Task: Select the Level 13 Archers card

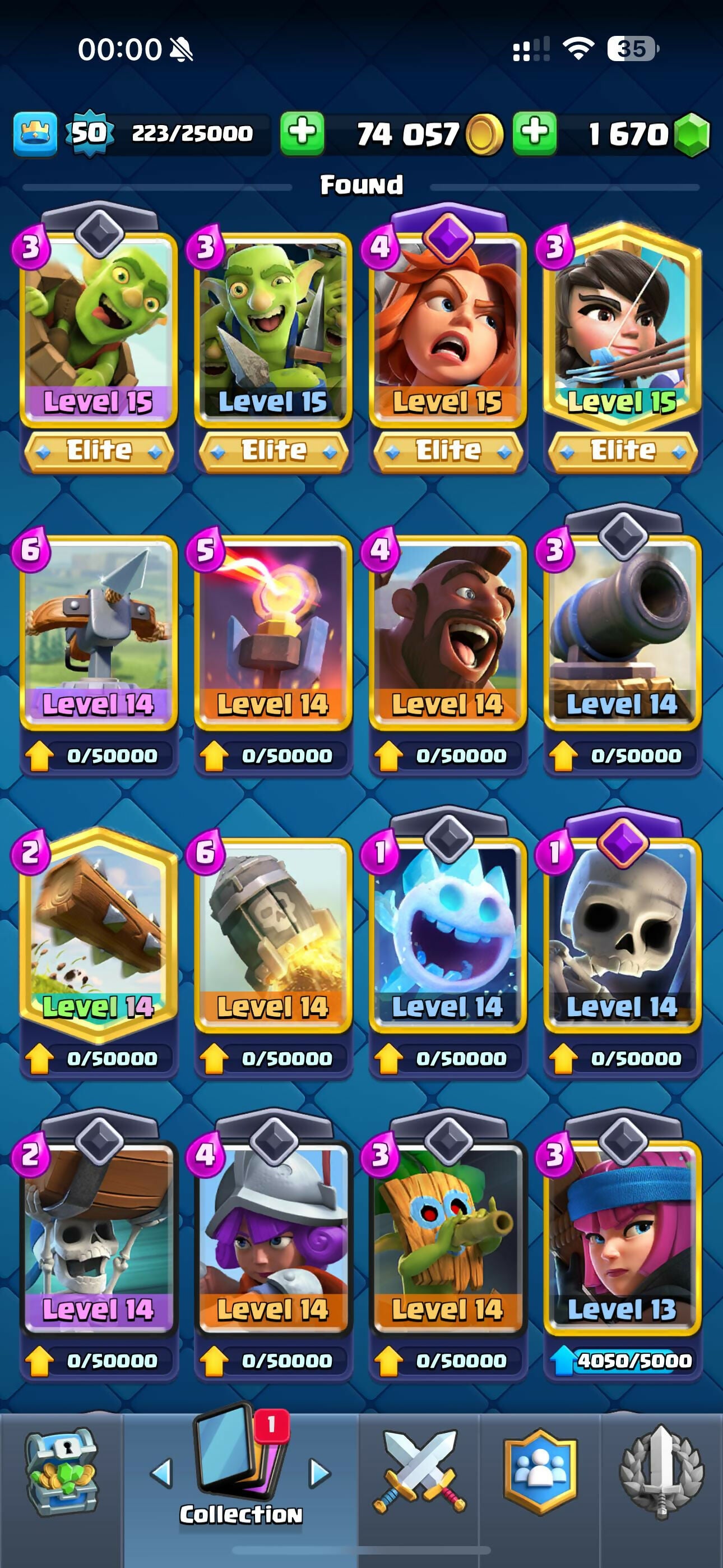Action: point(622,1235)
